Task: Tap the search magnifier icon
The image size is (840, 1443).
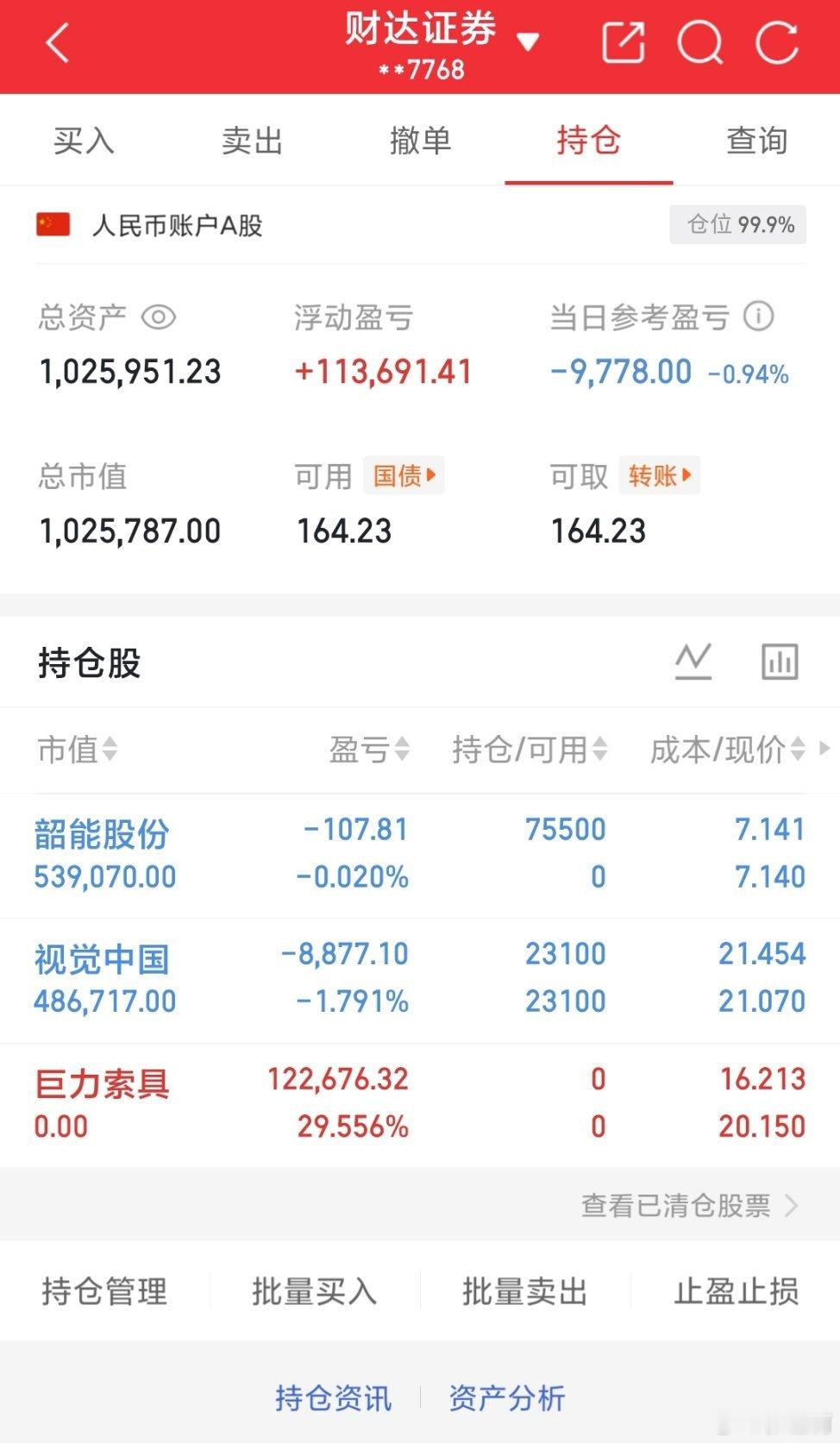Action: point(700,42)
